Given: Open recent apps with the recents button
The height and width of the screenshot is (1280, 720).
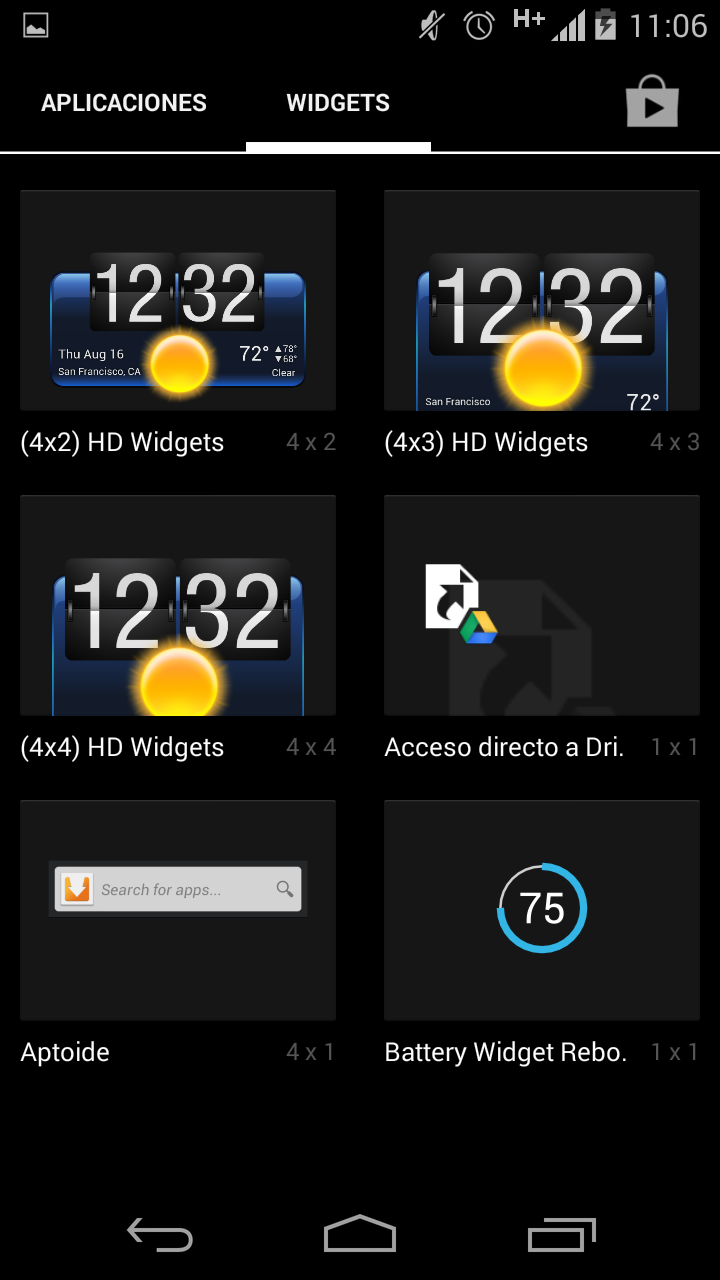Looking at the screenshot, I should coord(561,1235).
